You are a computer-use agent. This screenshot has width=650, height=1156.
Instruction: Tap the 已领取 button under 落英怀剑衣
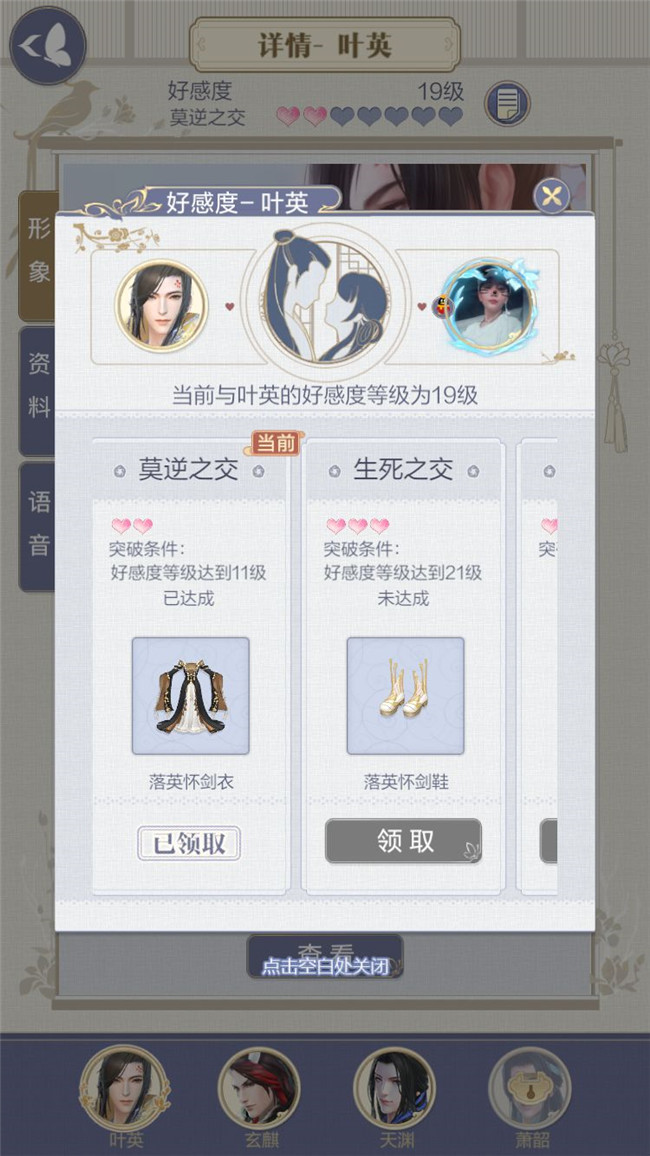pyautogui.click(x=189, y=843)
